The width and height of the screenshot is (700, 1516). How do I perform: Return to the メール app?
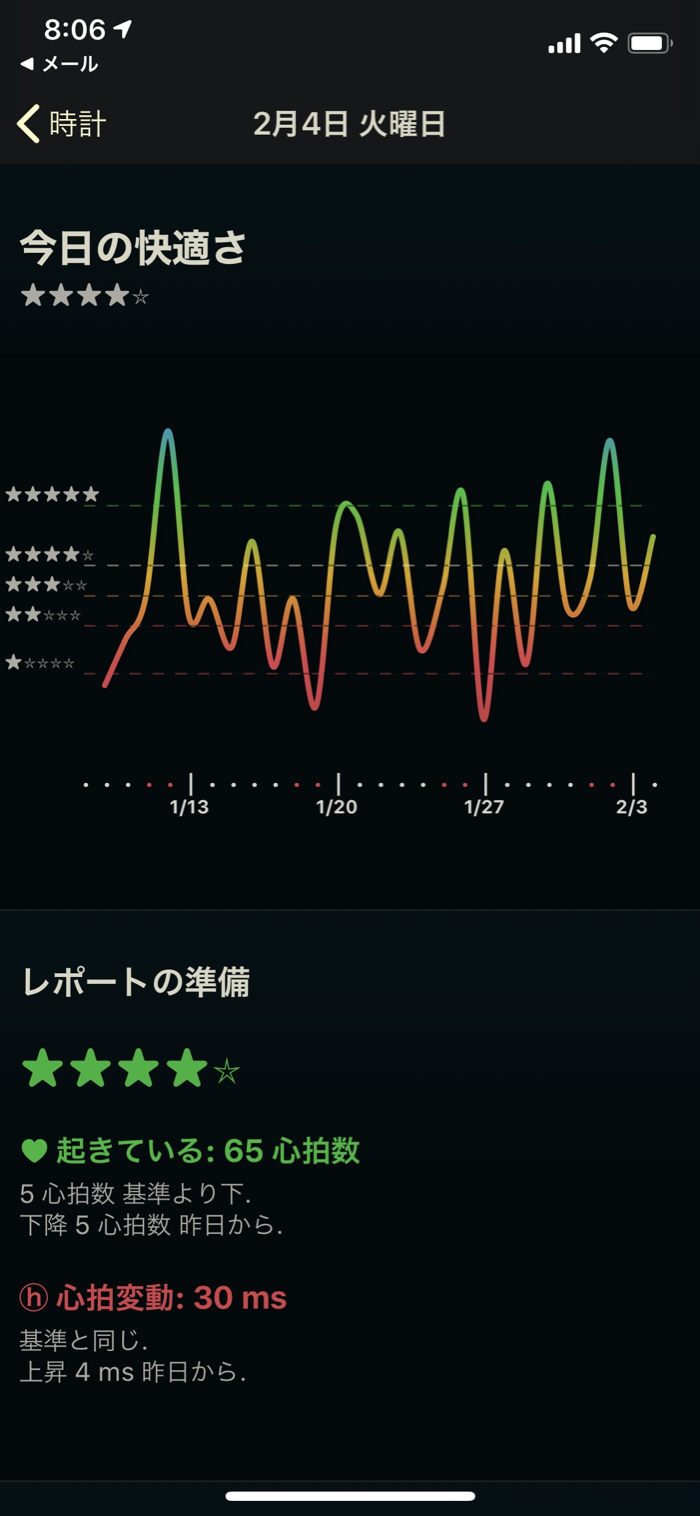point(60,65)
